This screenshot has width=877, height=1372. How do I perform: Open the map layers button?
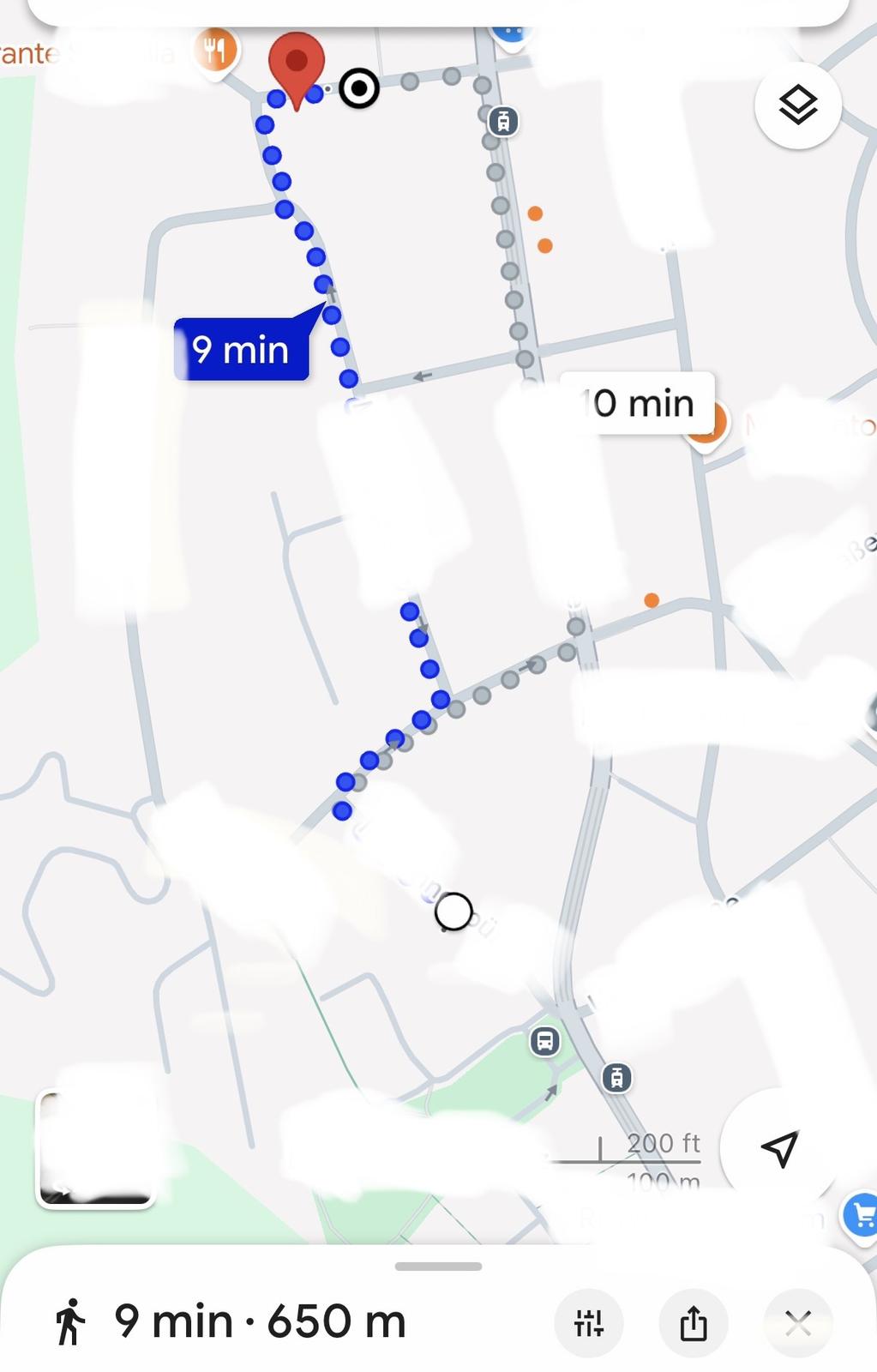797,105
